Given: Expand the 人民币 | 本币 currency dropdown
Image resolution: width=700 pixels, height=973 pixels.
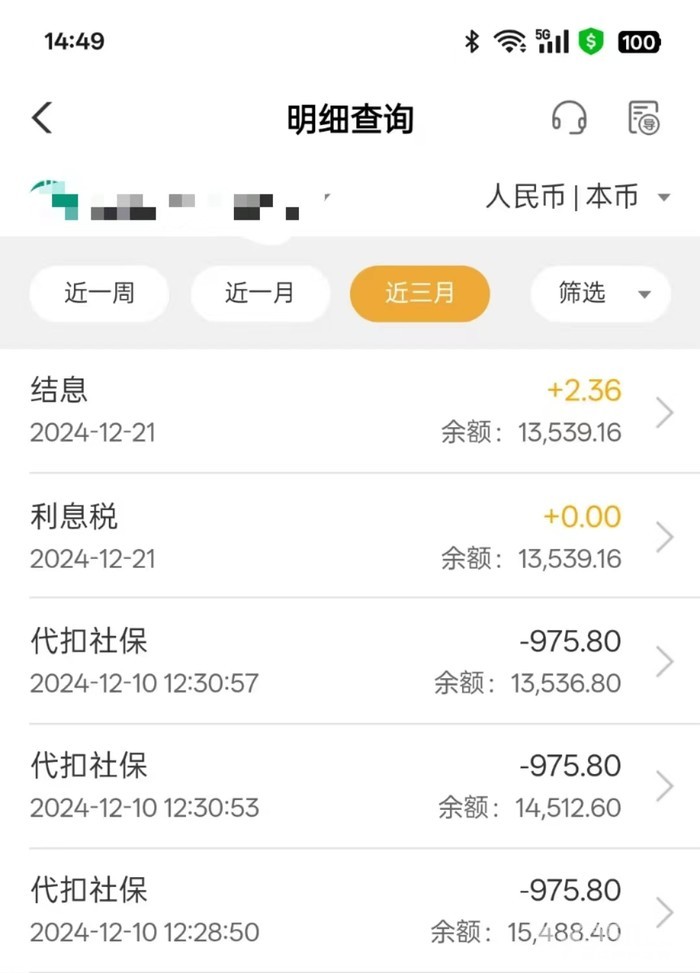Looking at the screenshot, I should pos(578,197).
